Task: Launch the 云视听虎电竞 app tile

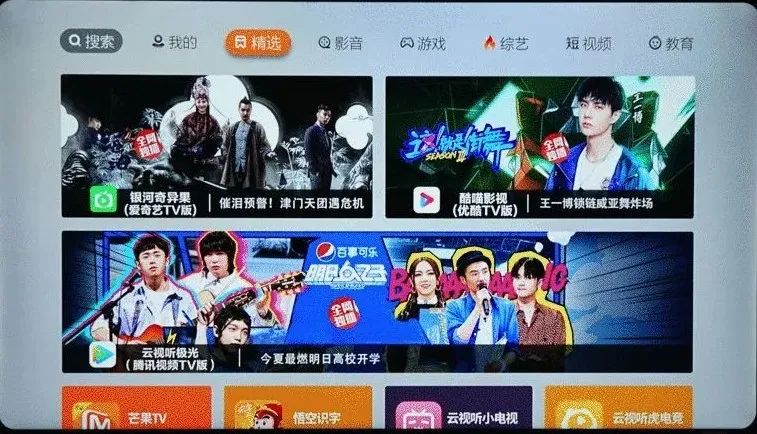Action: (x=619, y=410)
